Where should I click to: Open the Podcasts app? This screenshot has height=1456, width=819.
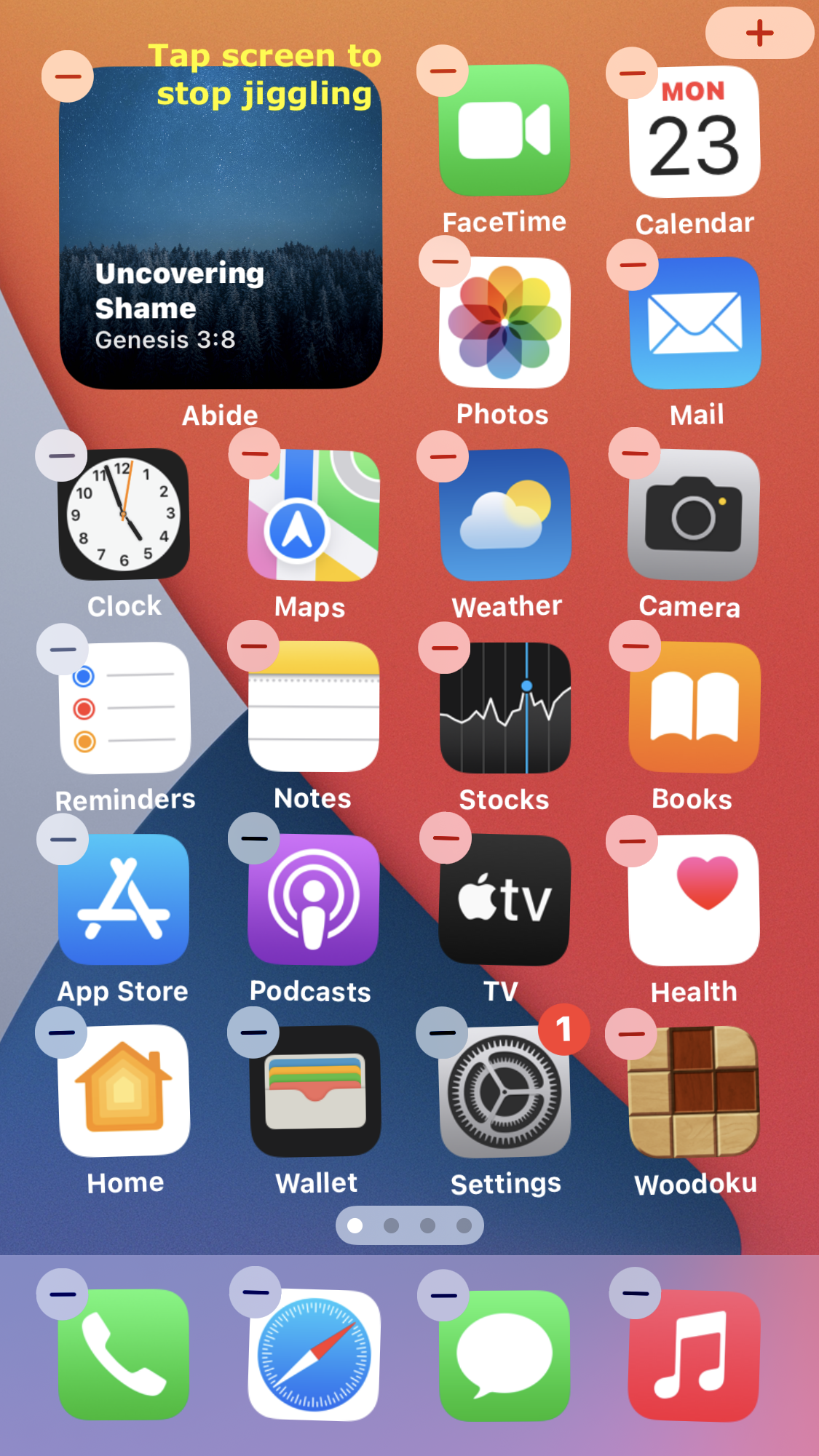[314, 900]
